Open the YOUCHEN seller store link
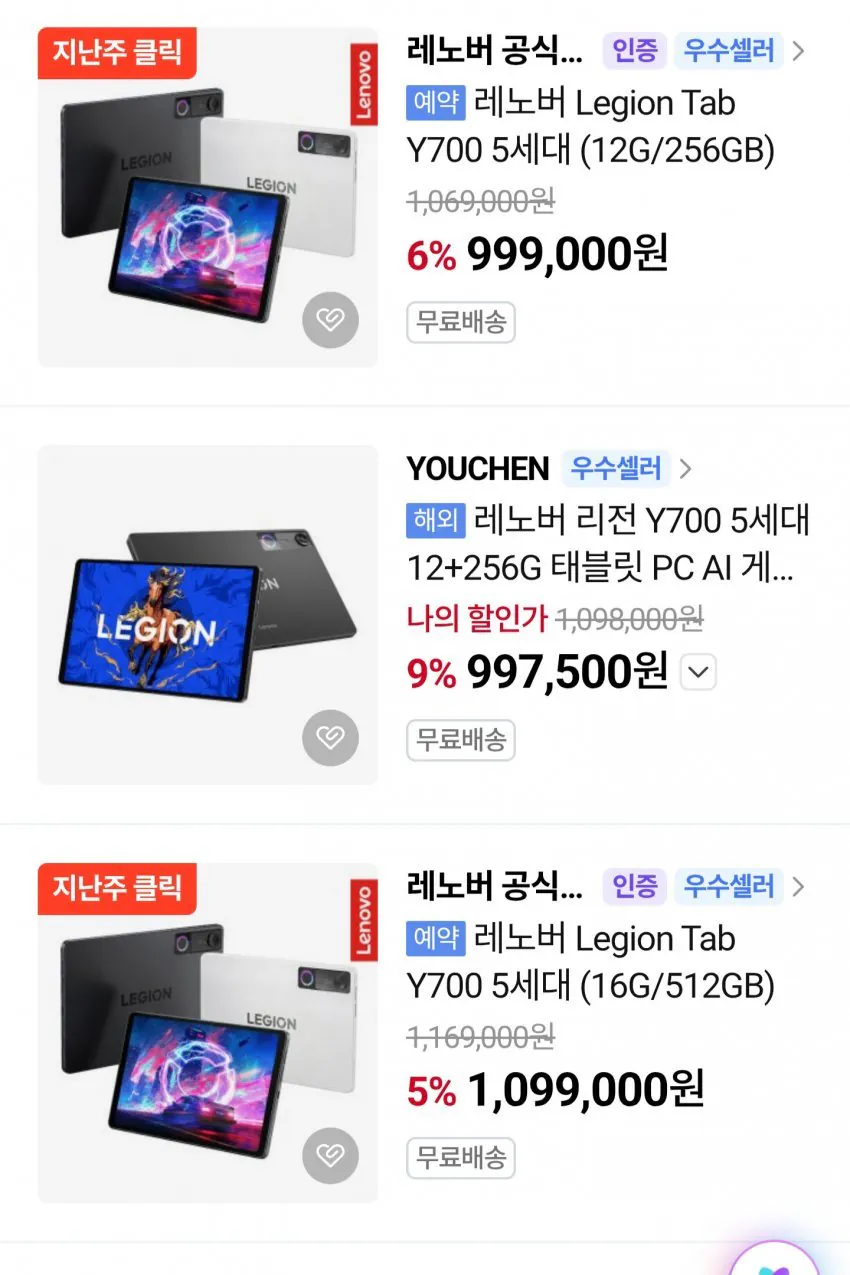The width and height of the screenshot is (850, 1275). (478, 468)
